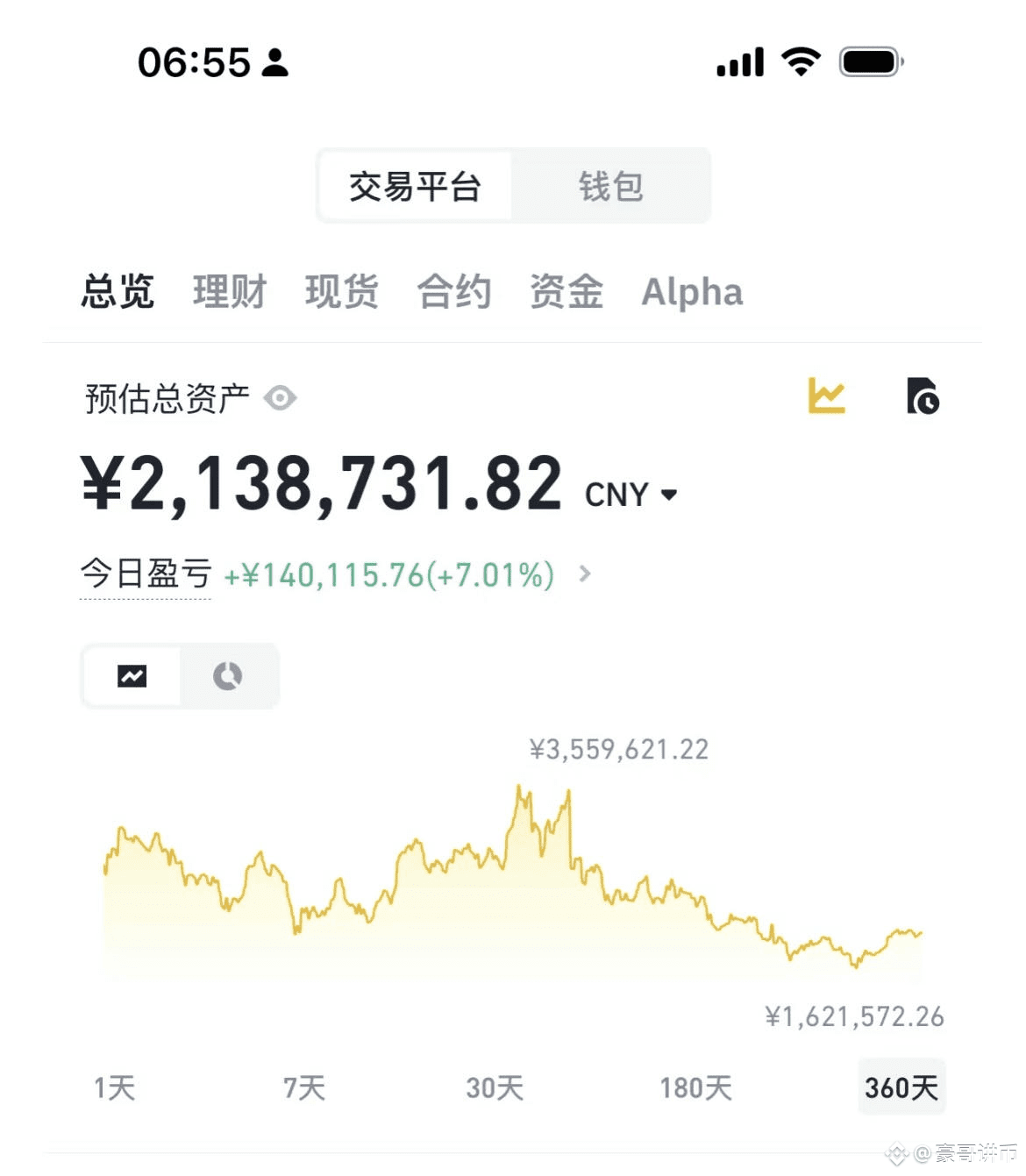Open the 理财 tab
1026x1176 pixels.
click(x=230, y=292)
